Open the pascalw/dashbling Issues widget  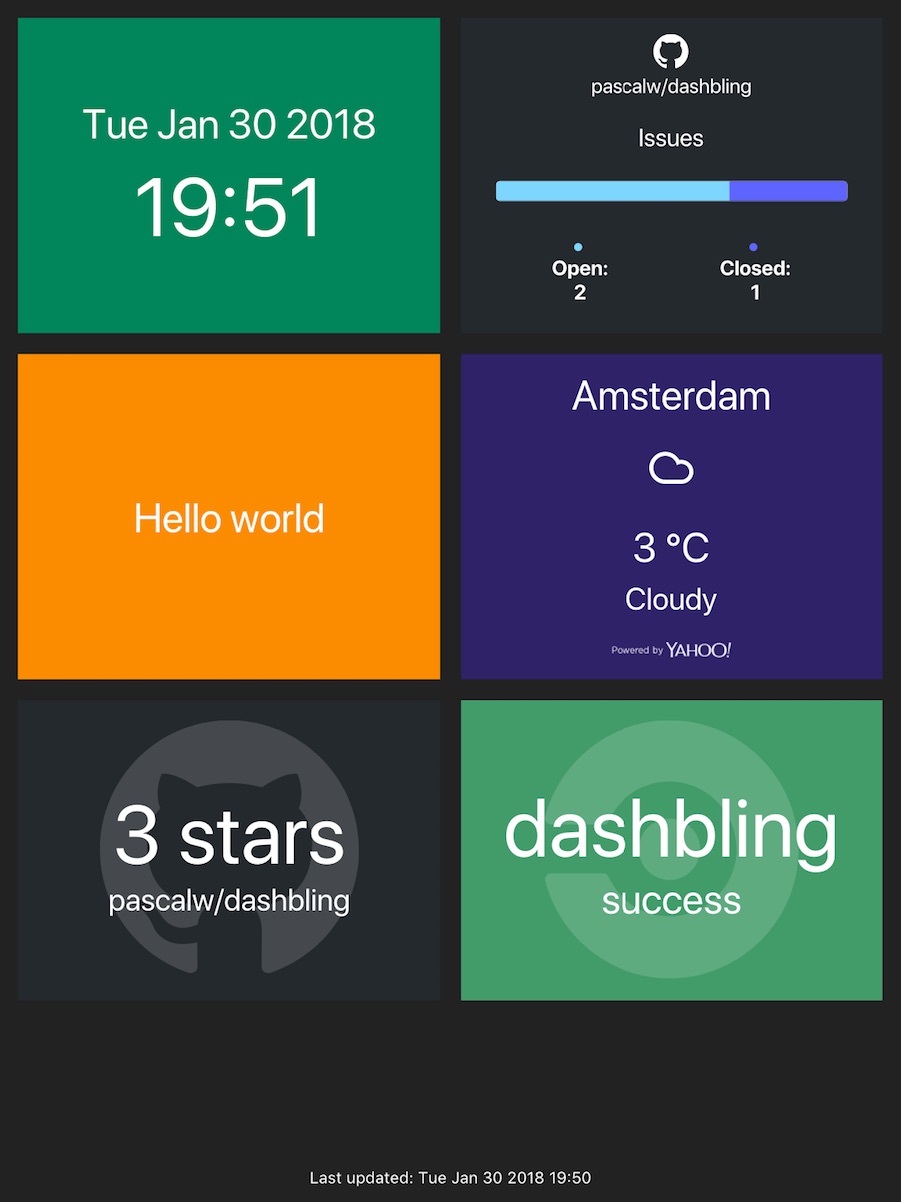click(671, 175)
